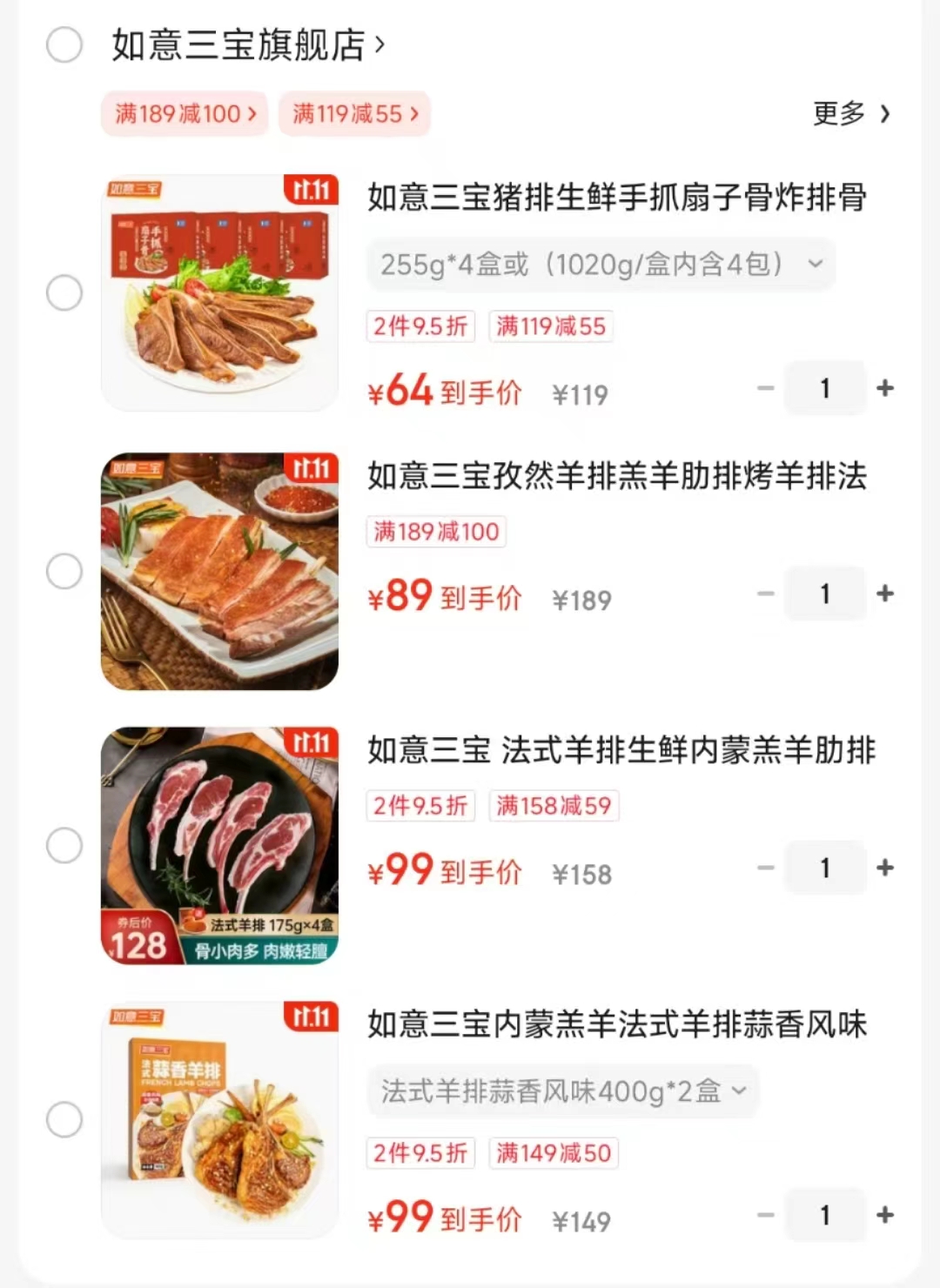The image size is (940, 1288).
Task: Decrease quantity of the cumin lamb ribs
Action: 765,594
